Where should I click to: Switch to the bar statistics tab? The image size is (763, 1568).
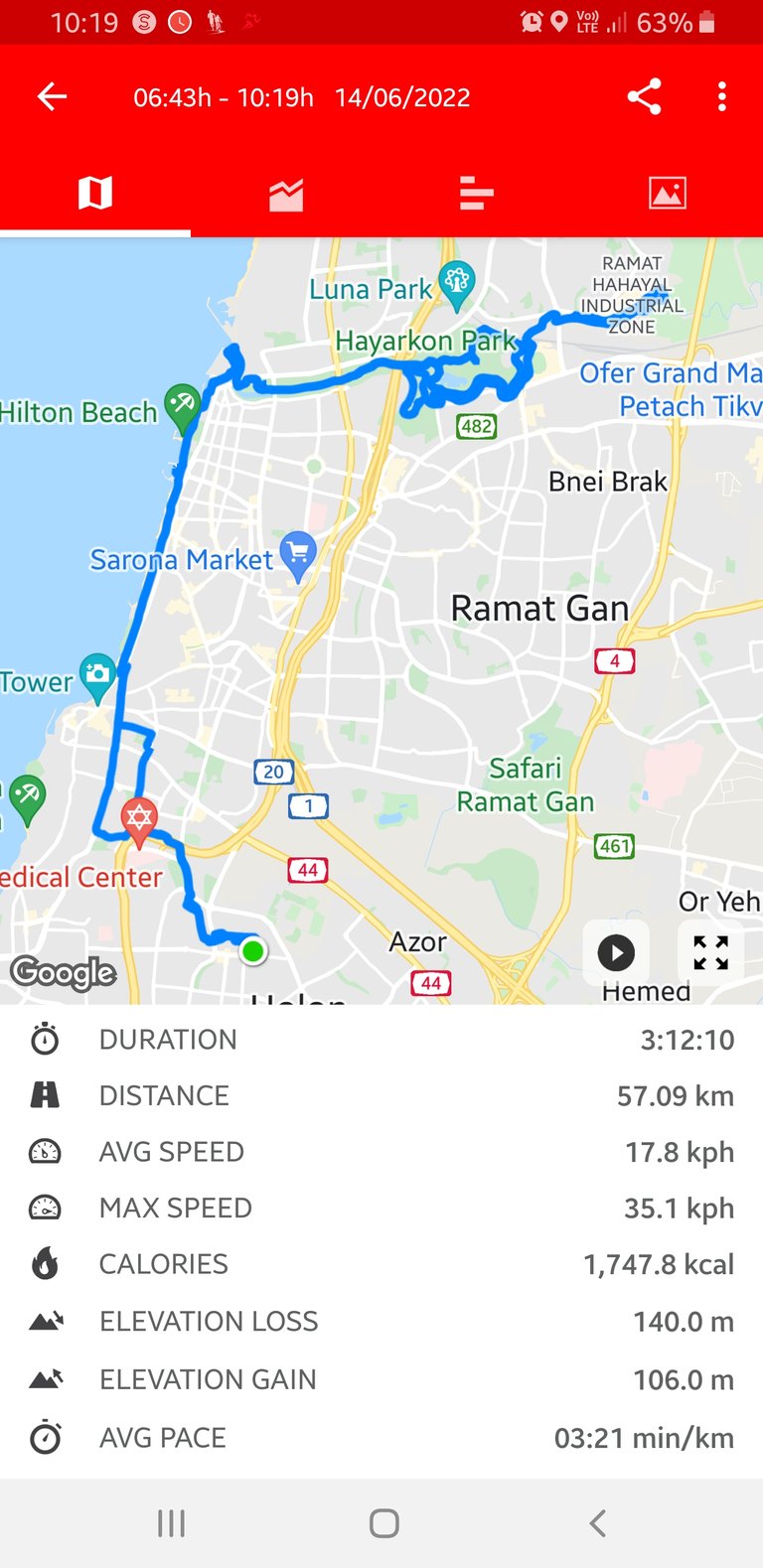pyautogui.click(x=477, y=193)
